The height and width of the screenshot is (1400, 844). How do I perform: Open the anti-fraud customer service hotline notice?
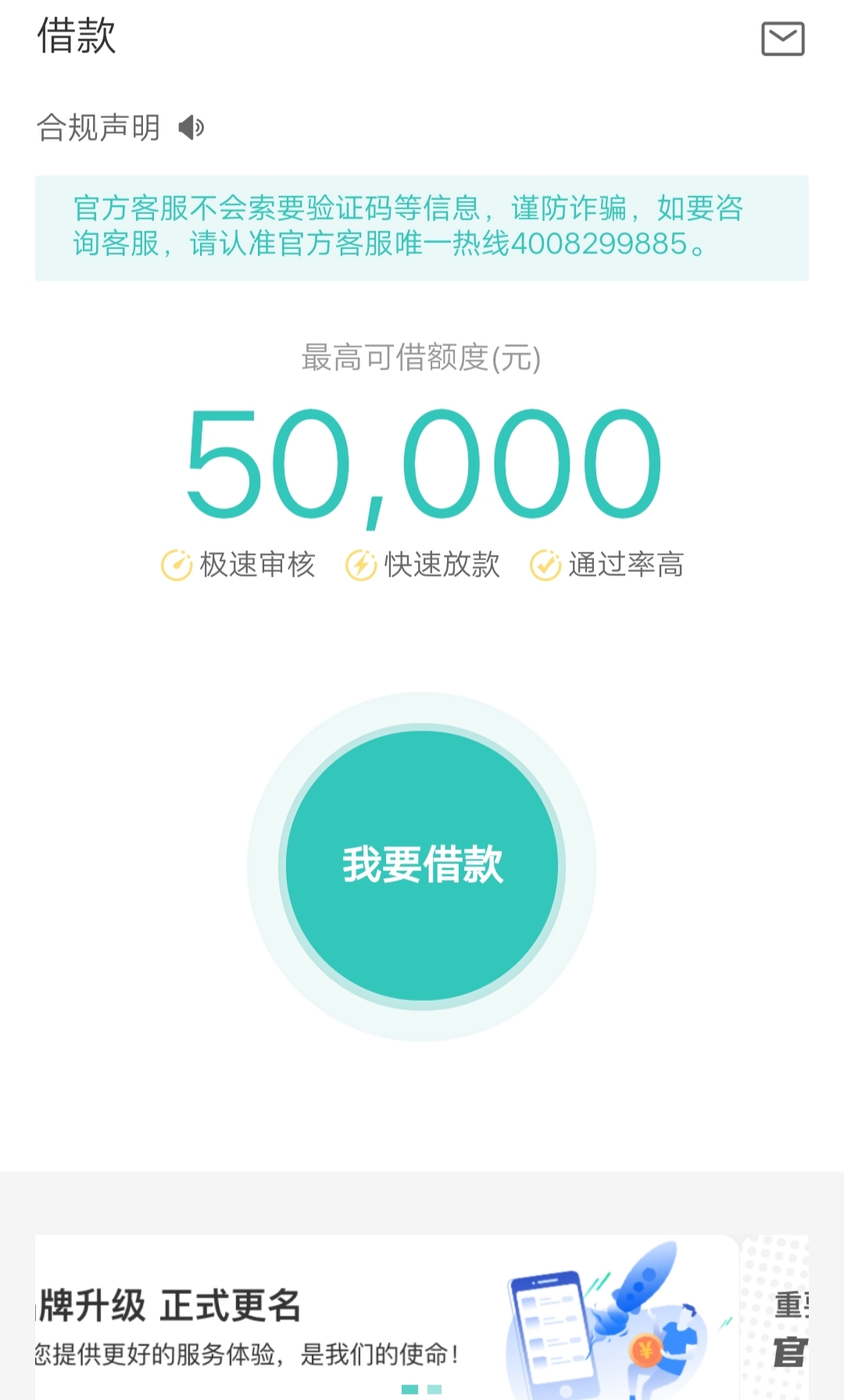tap(422, 227)
